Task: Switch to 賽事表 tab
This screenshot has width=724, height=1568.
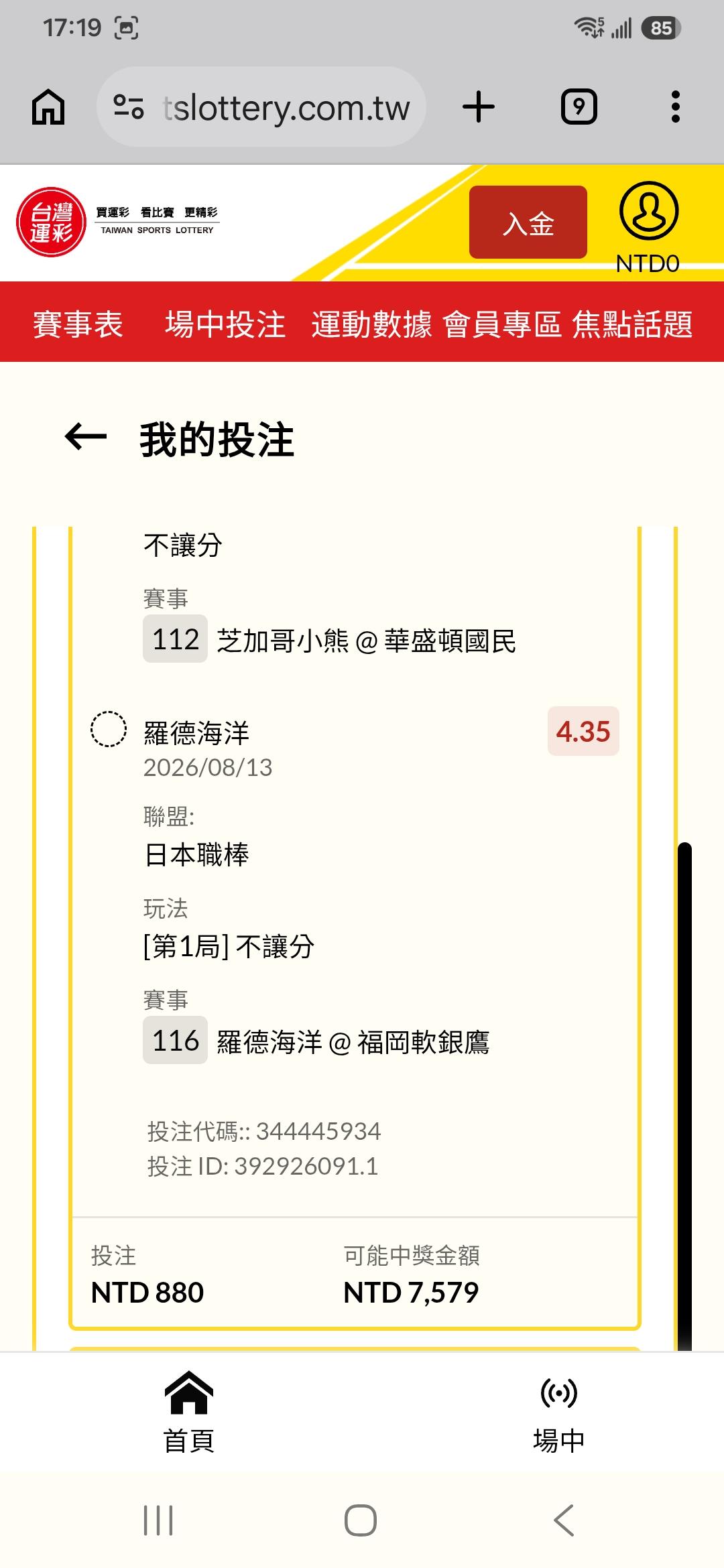Action: pos(78,324)
